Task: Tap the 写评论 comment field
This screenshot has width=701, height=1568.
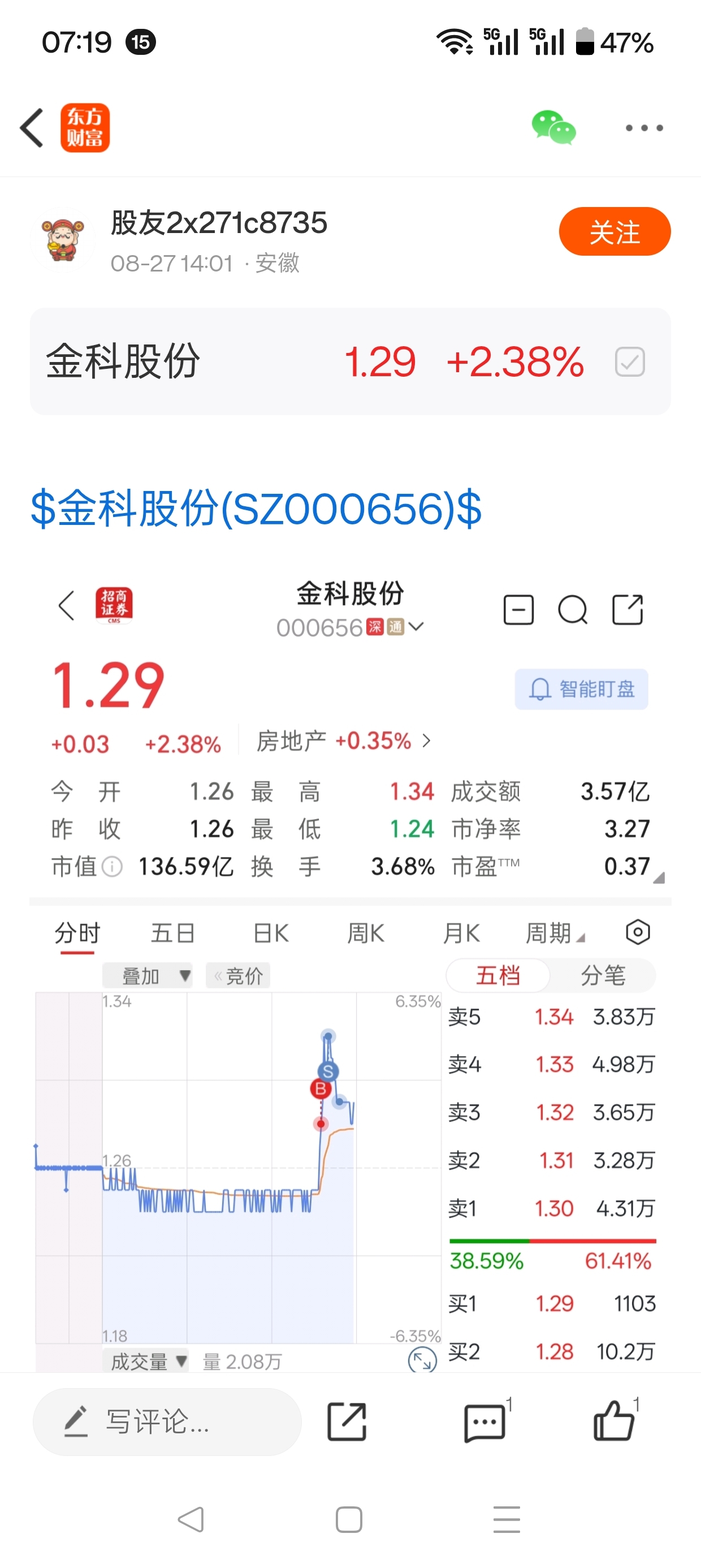Action: tap(167, 1422)
